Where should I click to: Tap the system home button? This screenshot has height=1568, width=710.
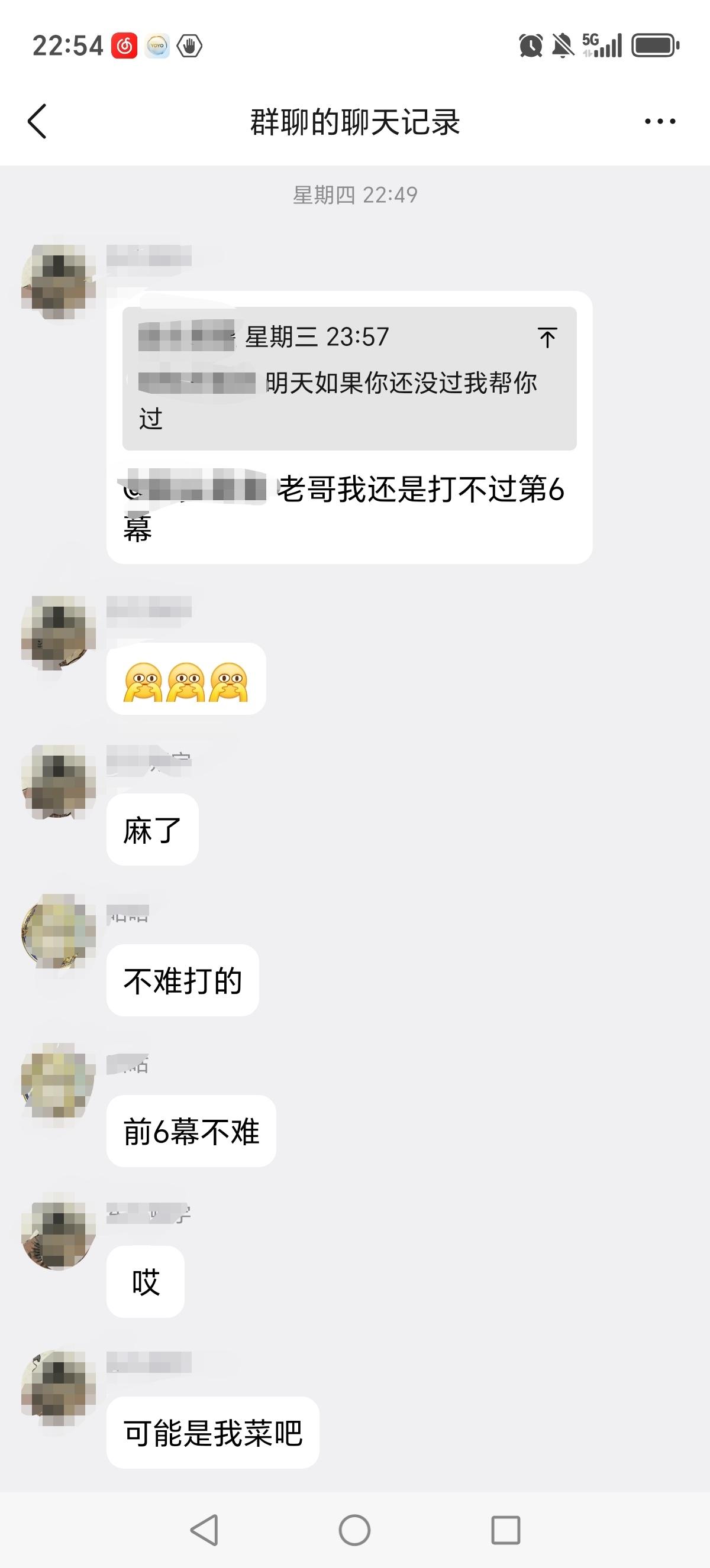pos(354,1530)
